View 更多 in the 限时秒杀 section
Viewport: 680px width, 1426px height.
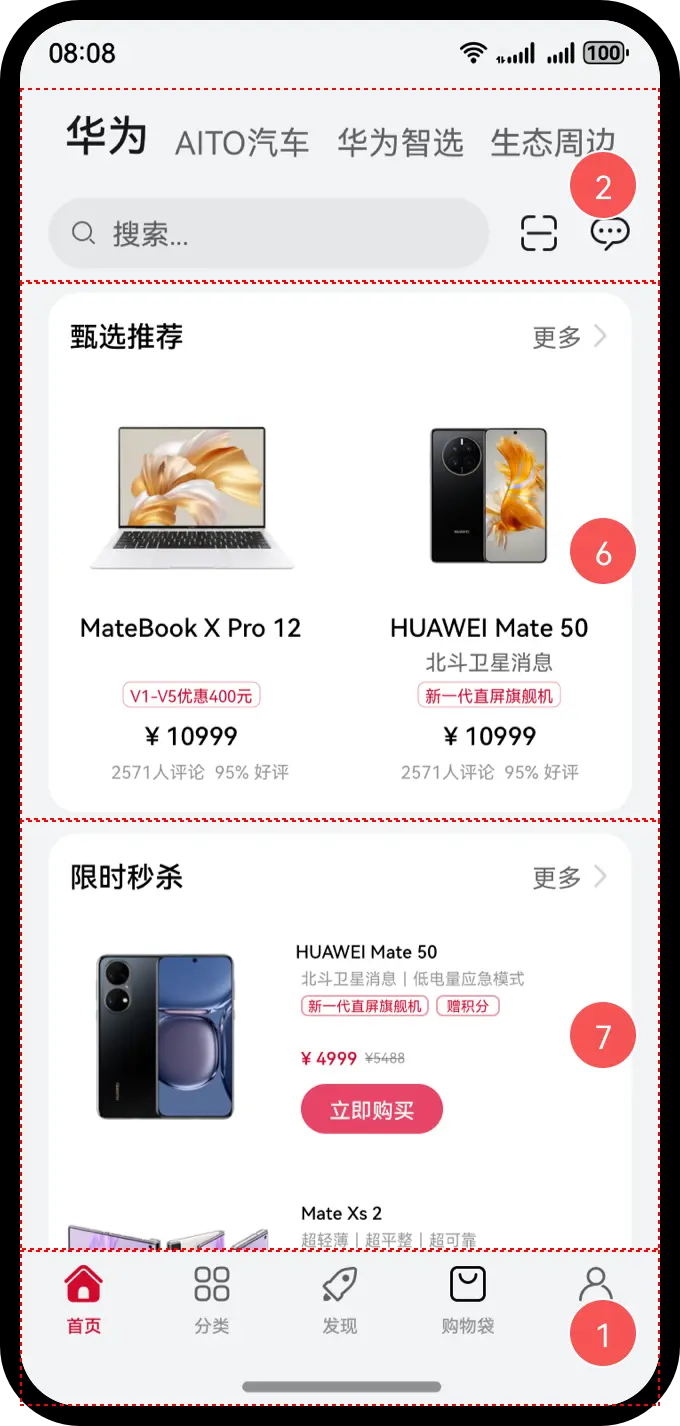click(x=569, y=877)
